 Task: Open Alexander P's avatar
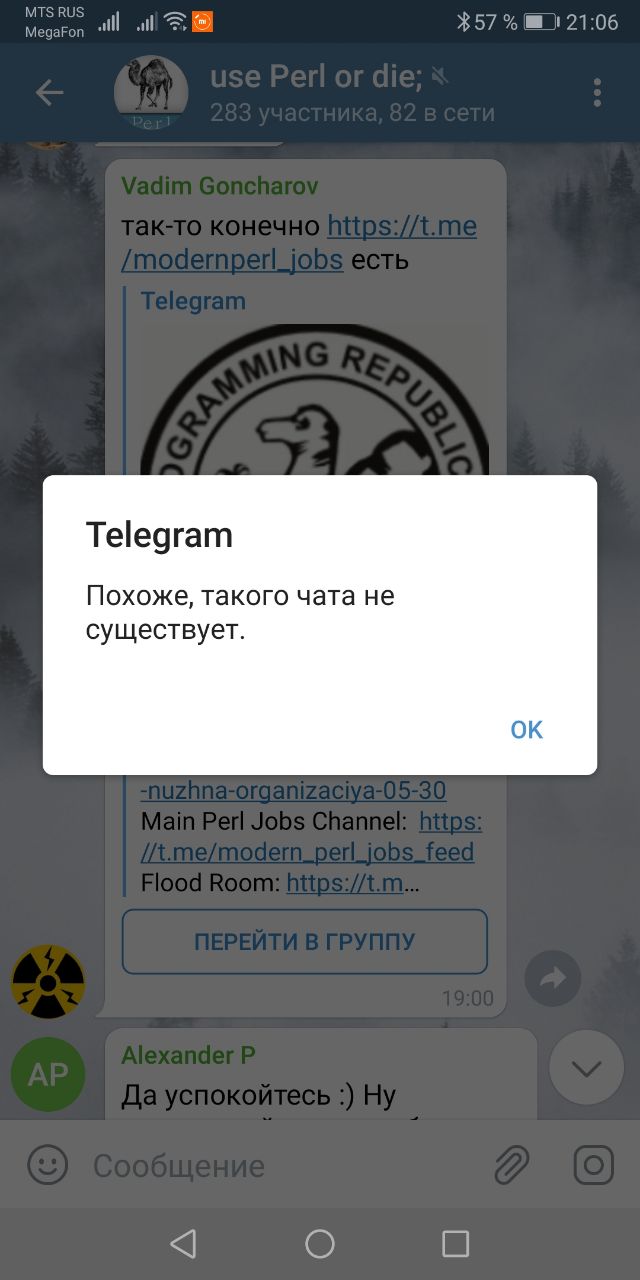(x=47, y=1075)
